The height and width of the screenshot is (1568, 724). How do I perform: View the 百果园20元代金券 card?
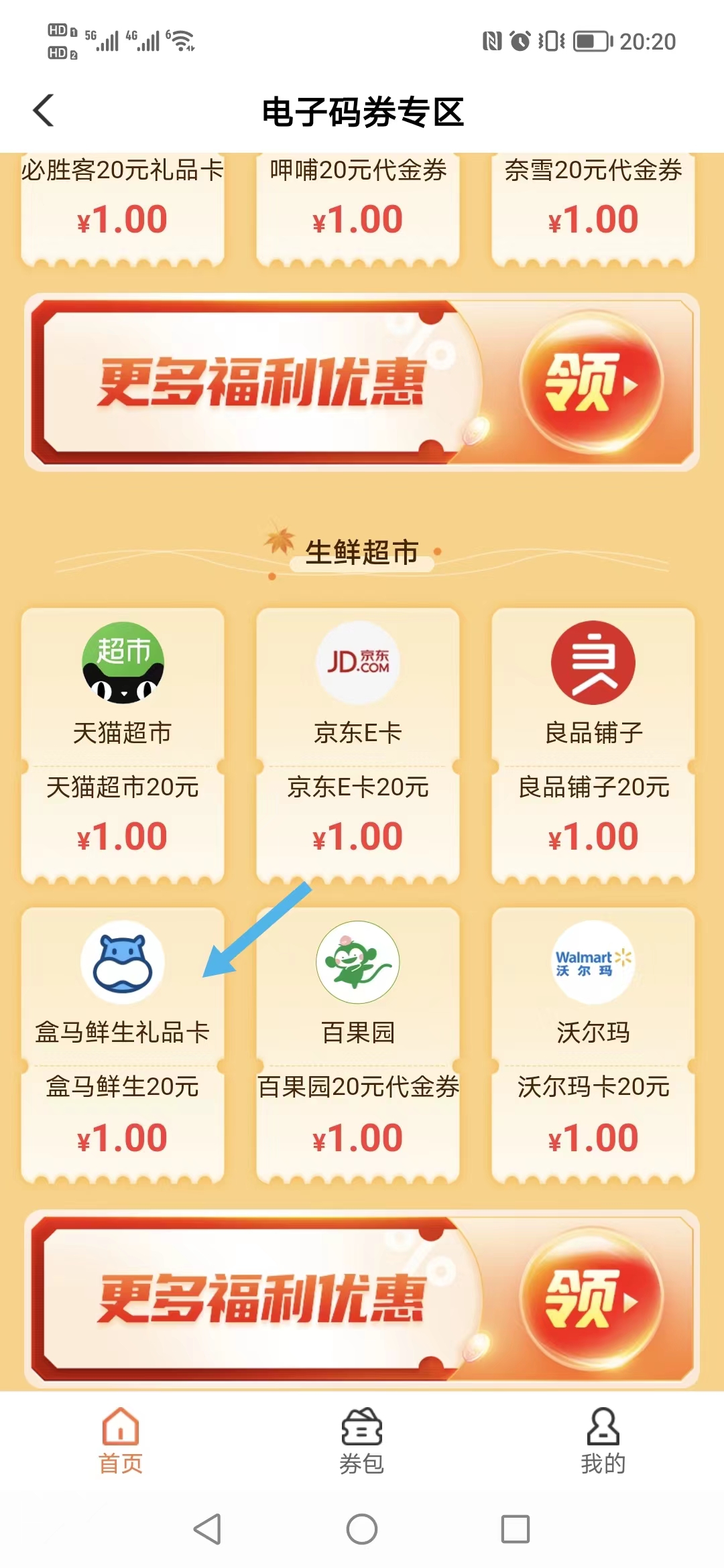(358, 1045)
